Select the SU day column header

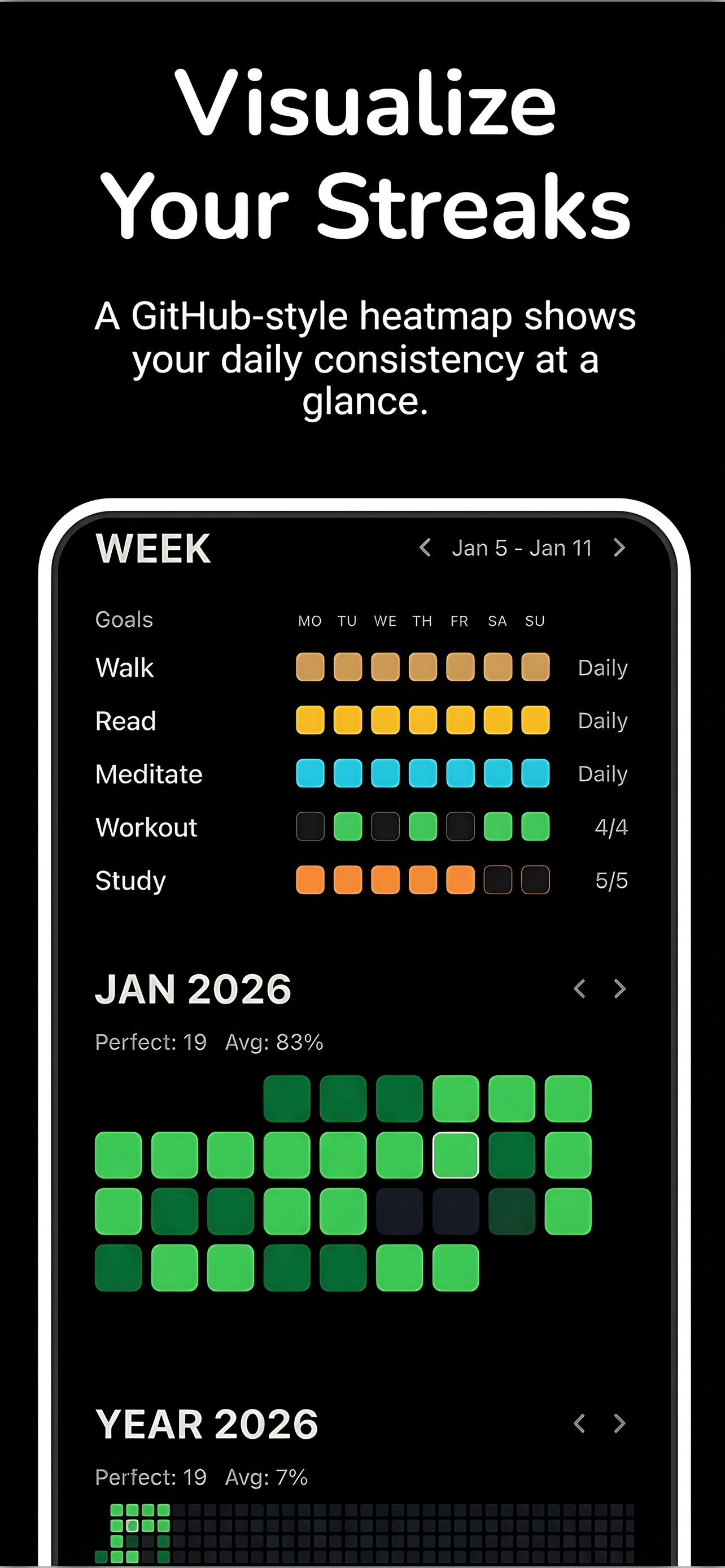[535, 620]
